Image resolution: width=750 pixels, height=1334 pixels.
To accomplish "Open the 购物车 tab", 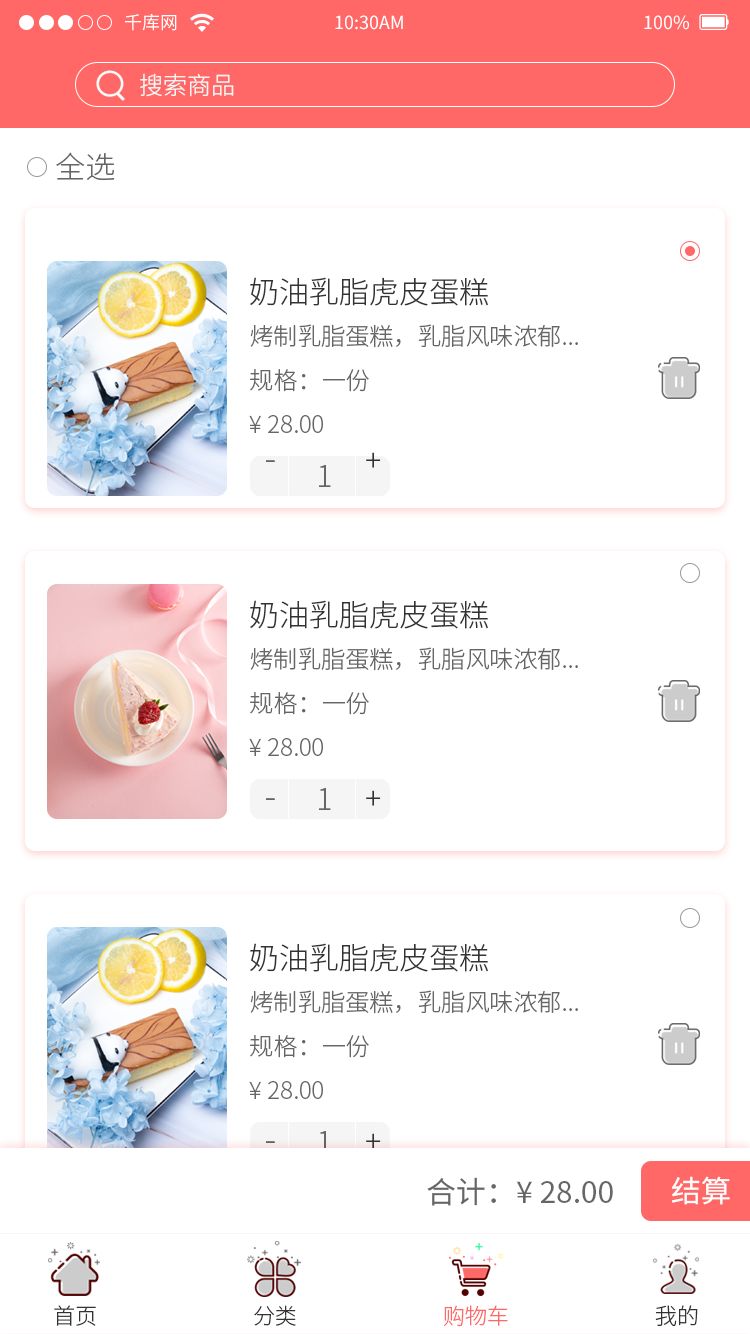I will click(475, 1286).
